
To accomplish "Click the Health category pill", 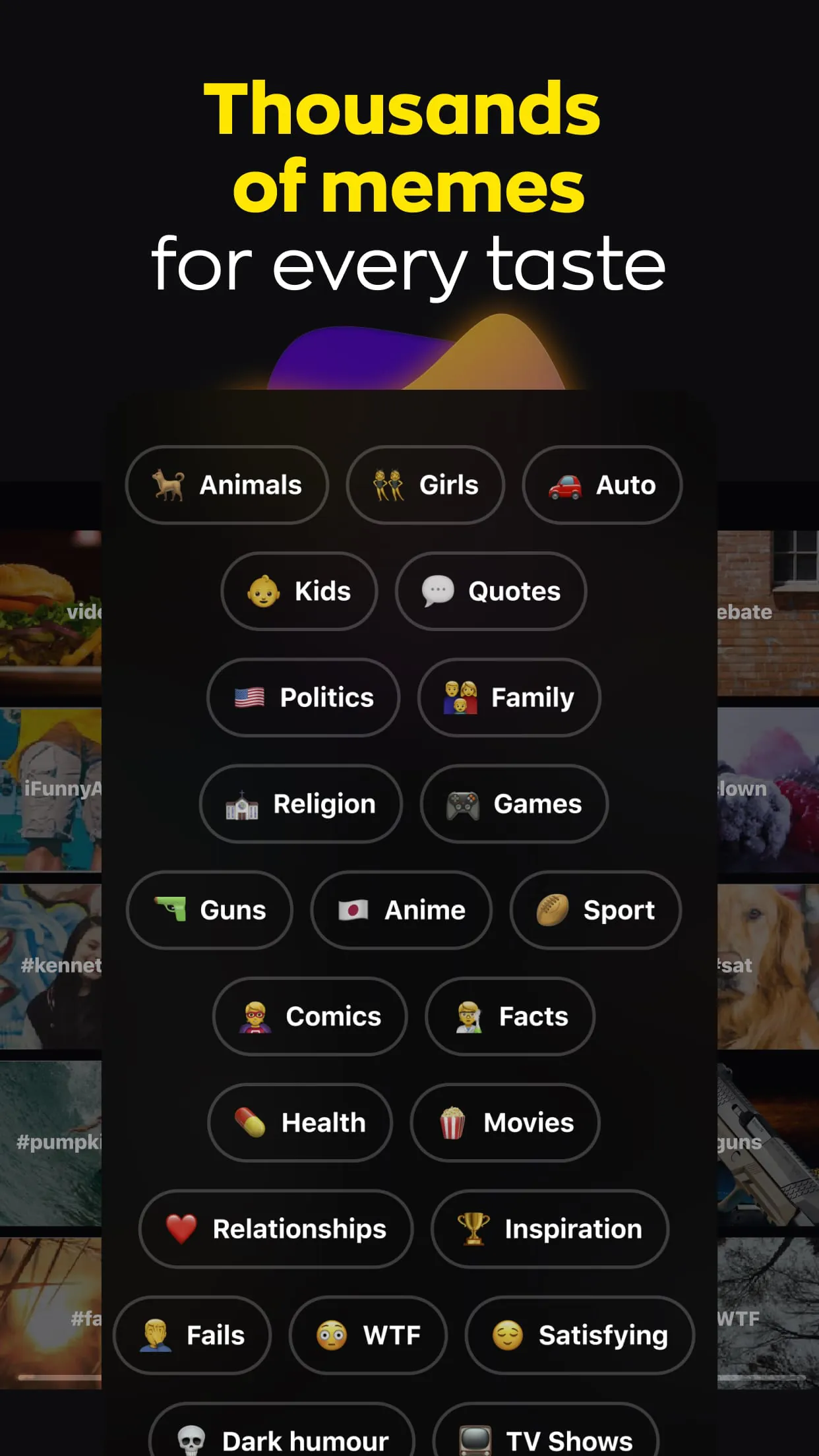I will (x=299, y=1123).
